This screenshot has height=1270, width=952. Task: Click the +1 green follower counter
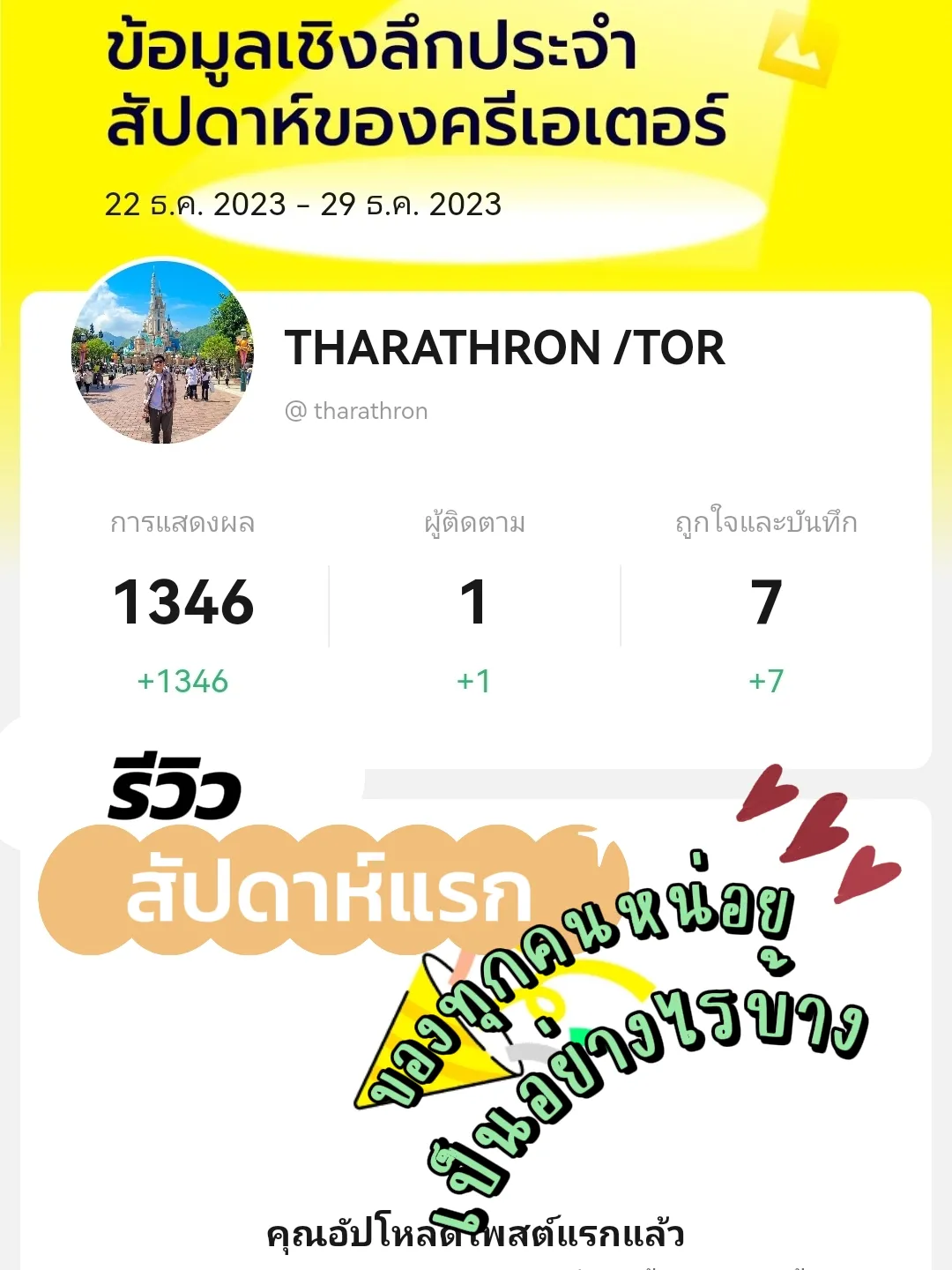pyautogui.click(x=472, y=681)
